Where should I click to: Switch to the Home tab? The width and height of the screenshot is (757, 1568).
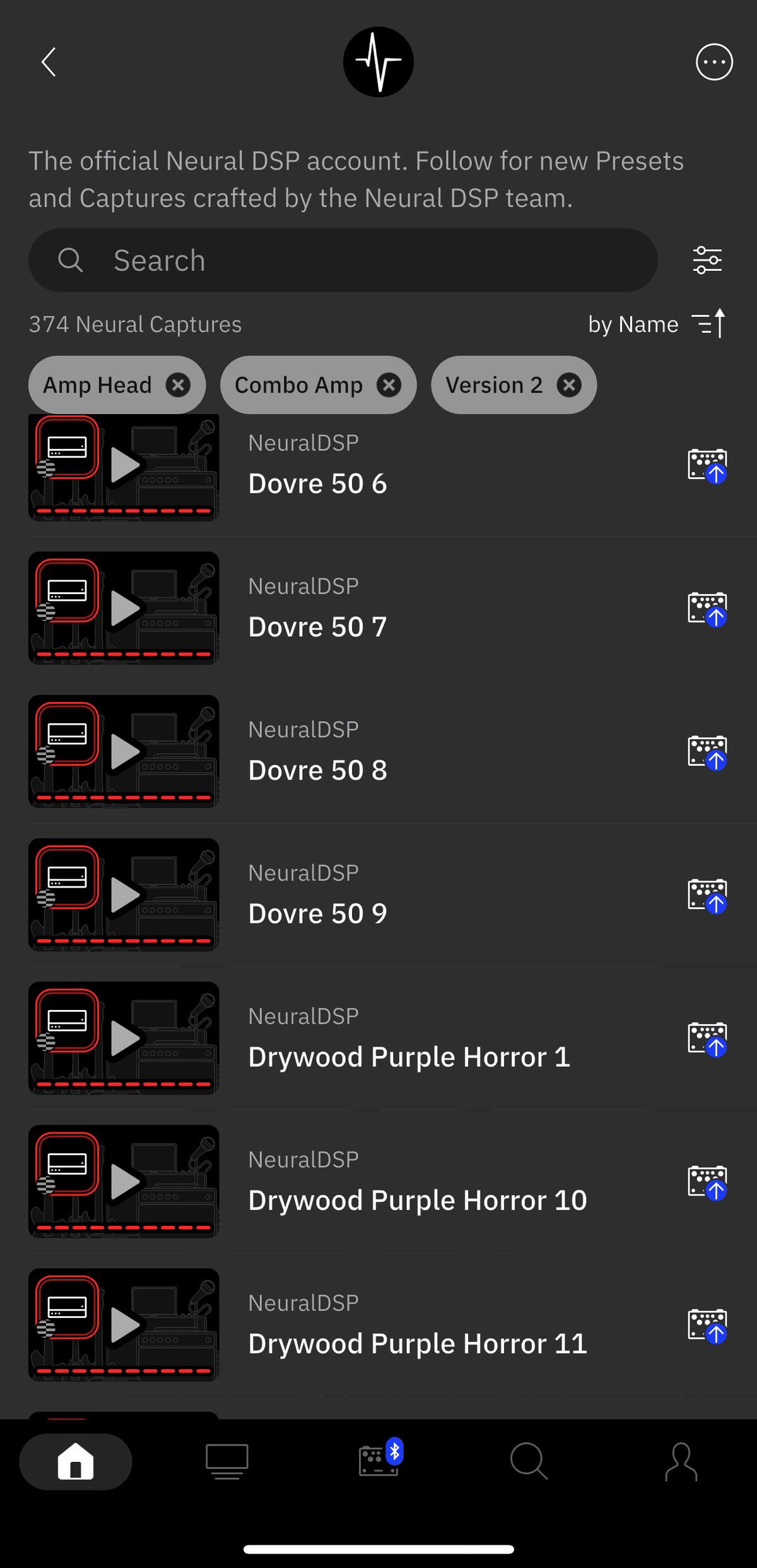tap(76, 1461)
